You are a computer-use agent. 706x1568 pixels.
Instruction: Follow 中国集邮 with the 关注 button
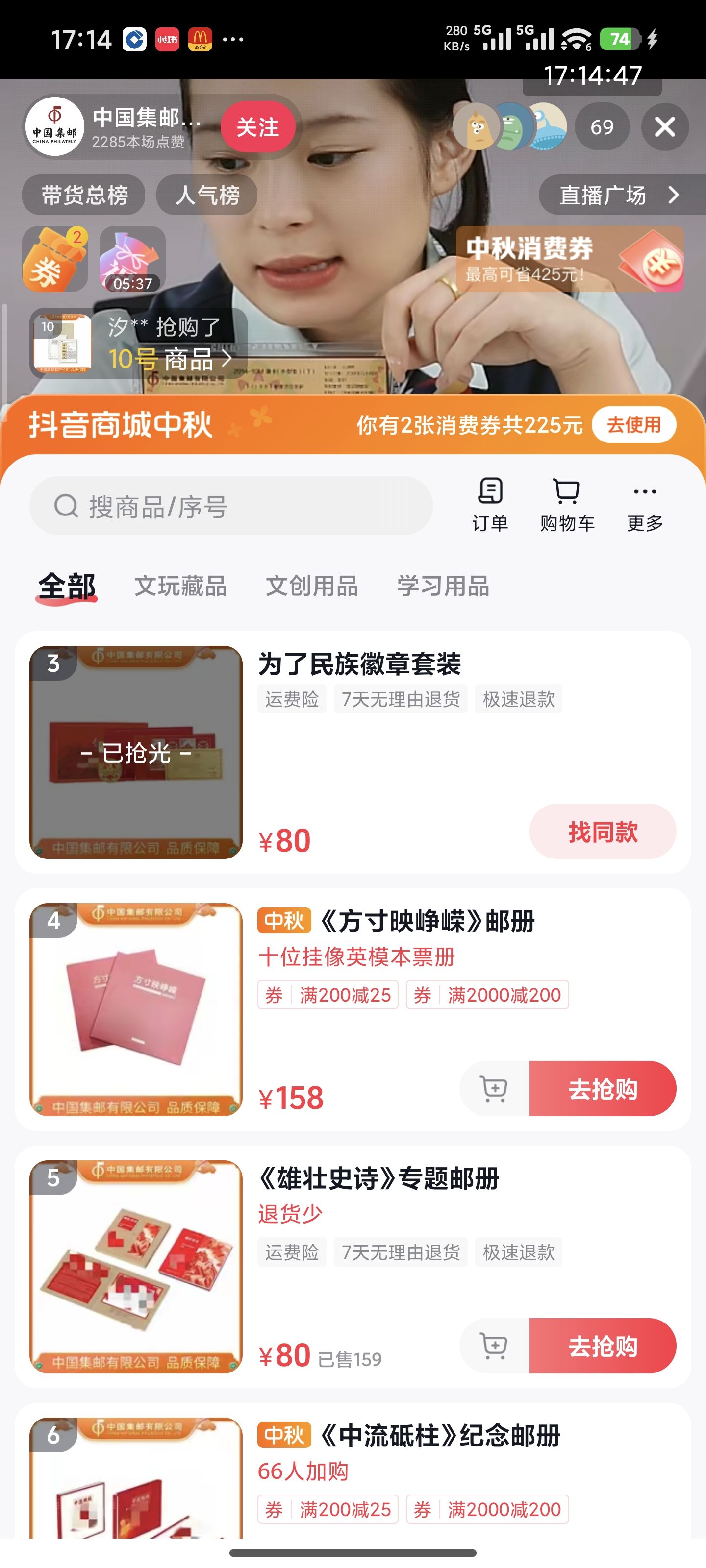(258, 127)
